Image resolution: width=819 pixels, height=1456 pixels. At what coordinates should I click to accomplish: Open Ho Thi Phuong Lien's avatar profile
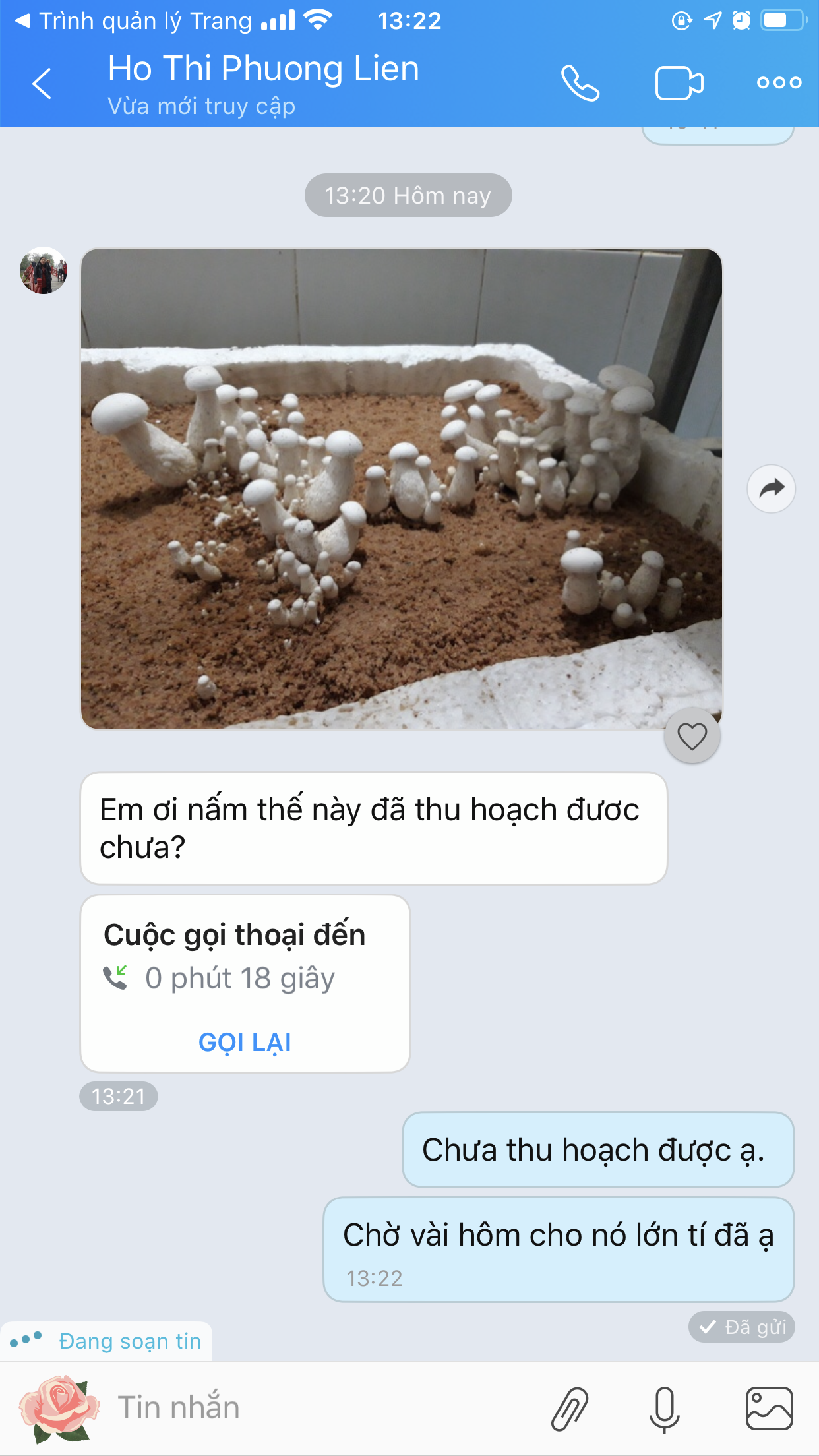pyautogui.click(x=44, y=270)
